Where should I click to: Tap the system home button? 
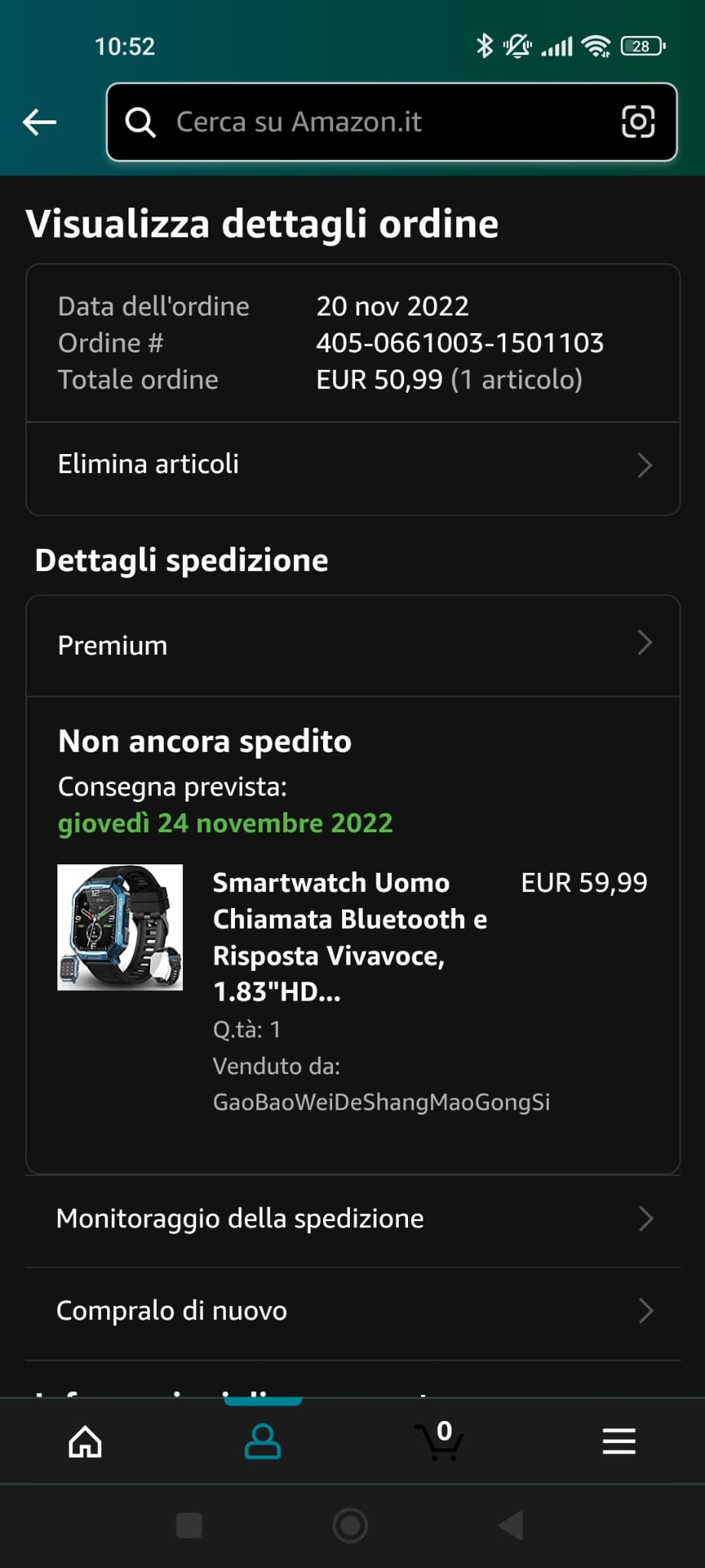pyautogui.click(x=351, y=1525)
